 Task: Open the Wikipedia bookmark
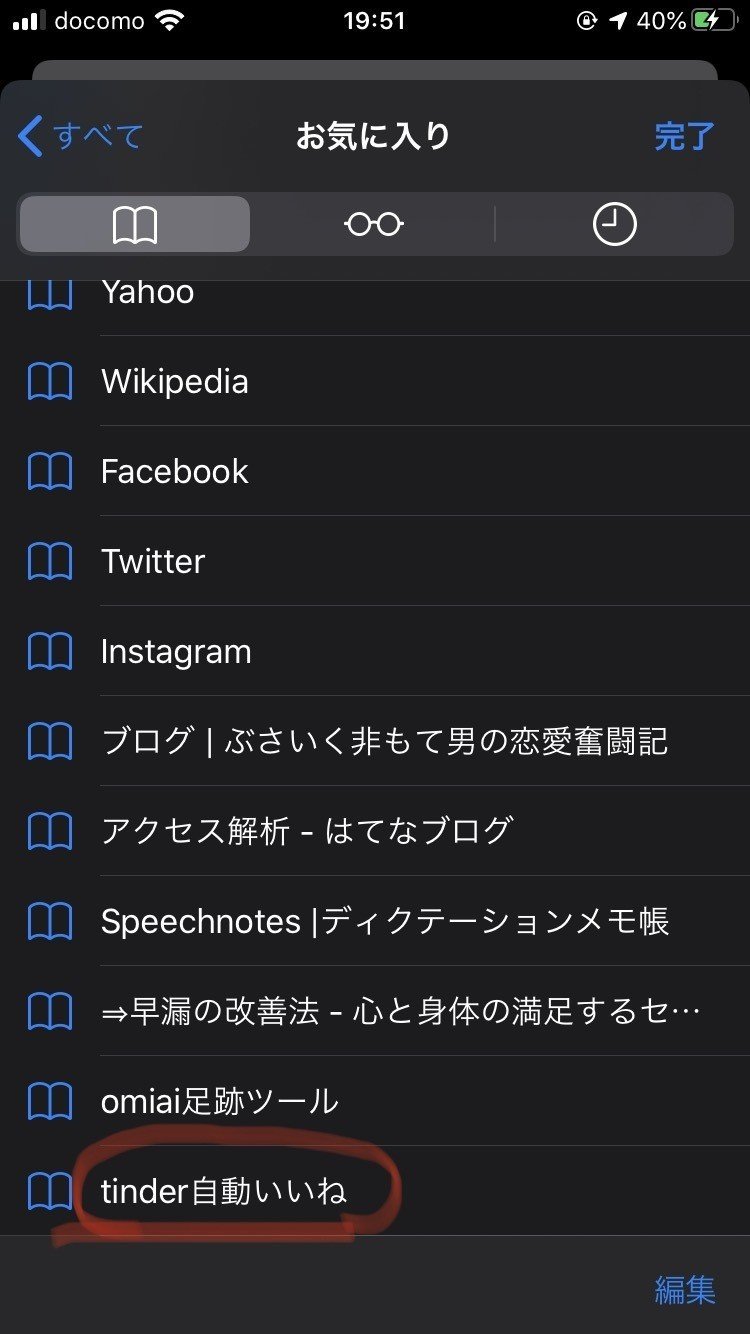(175, 381)
